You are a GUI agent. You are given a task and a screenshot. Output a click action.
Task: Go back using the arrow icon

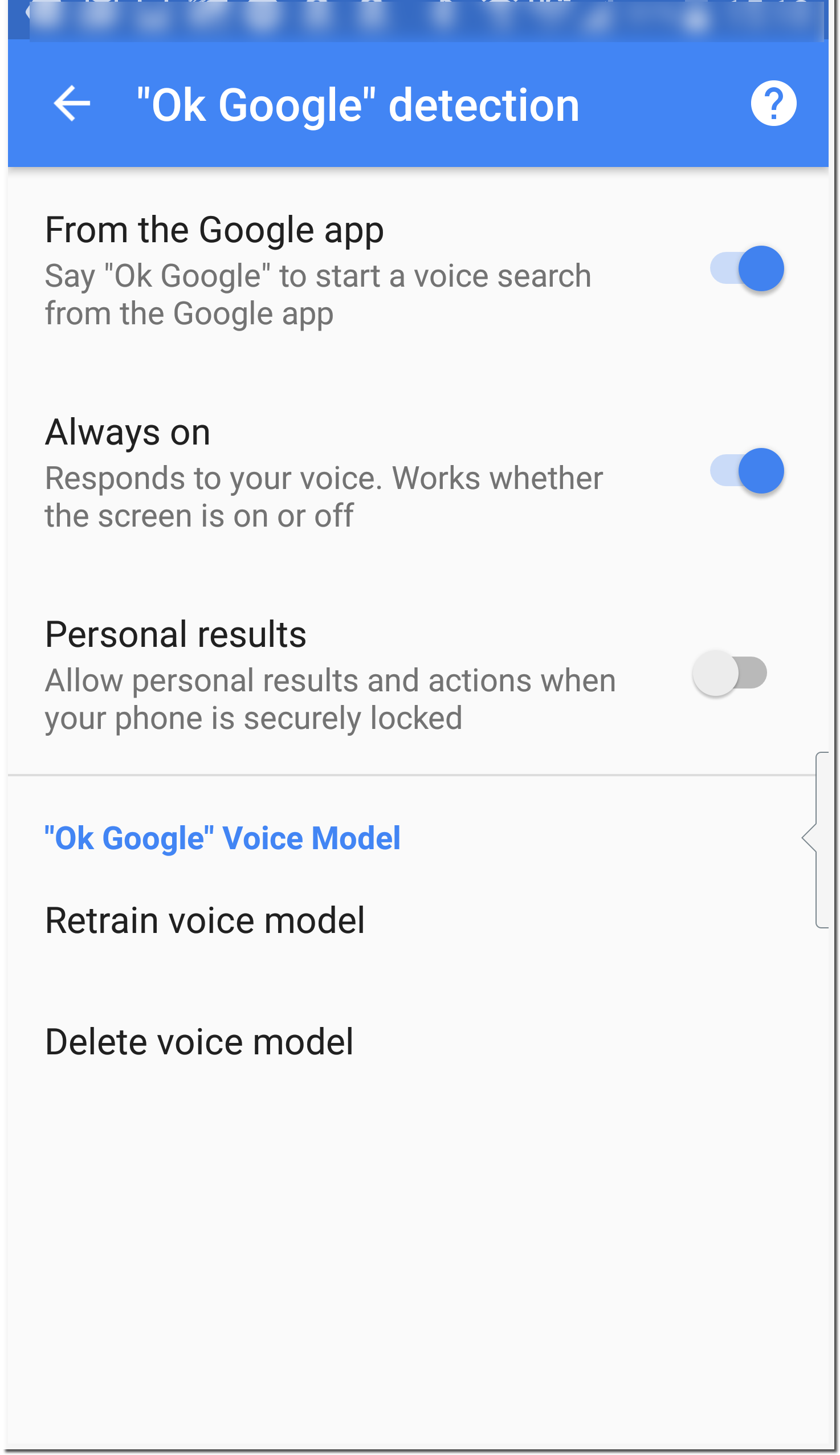click(72, 104)
